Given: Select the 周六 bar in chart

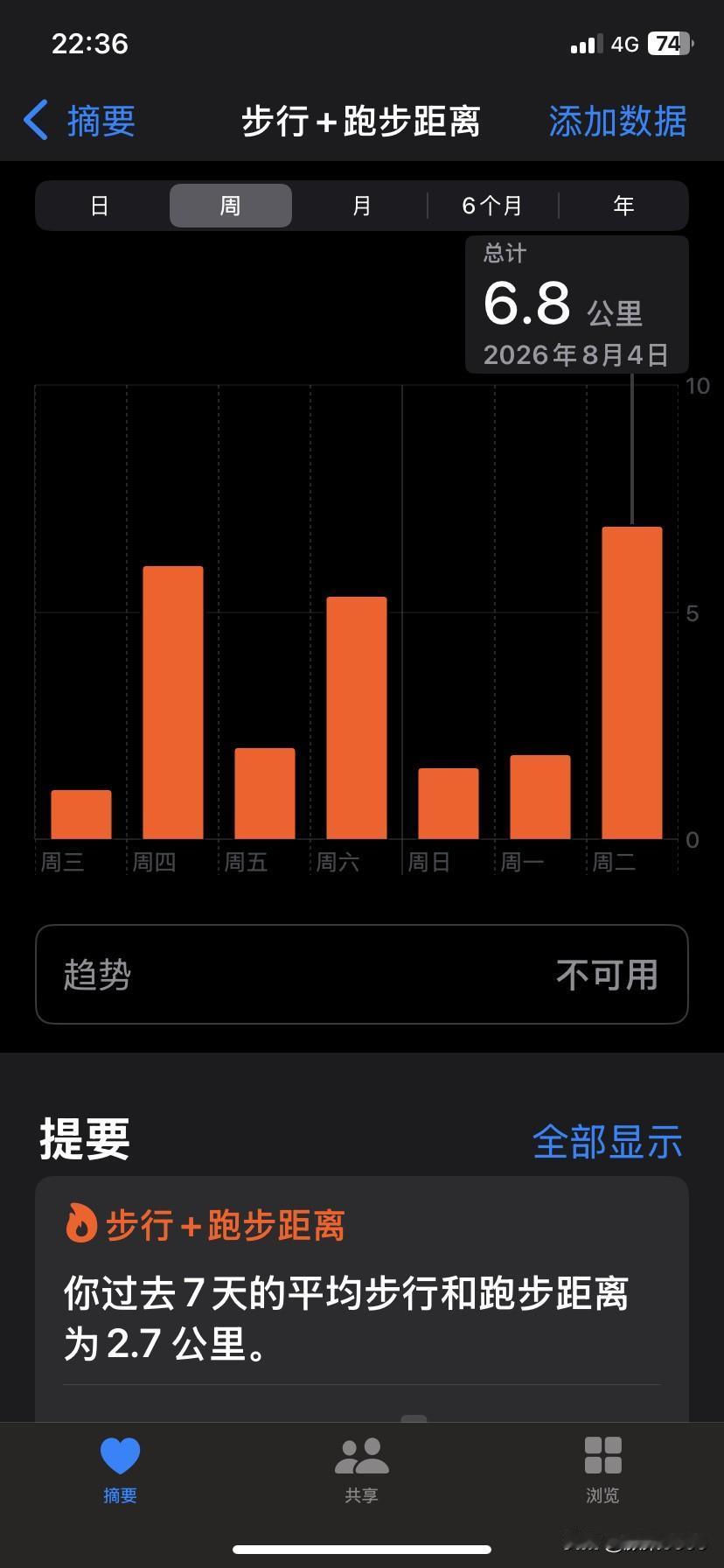Looking at the screenshot, I should (x=357, y=717).
